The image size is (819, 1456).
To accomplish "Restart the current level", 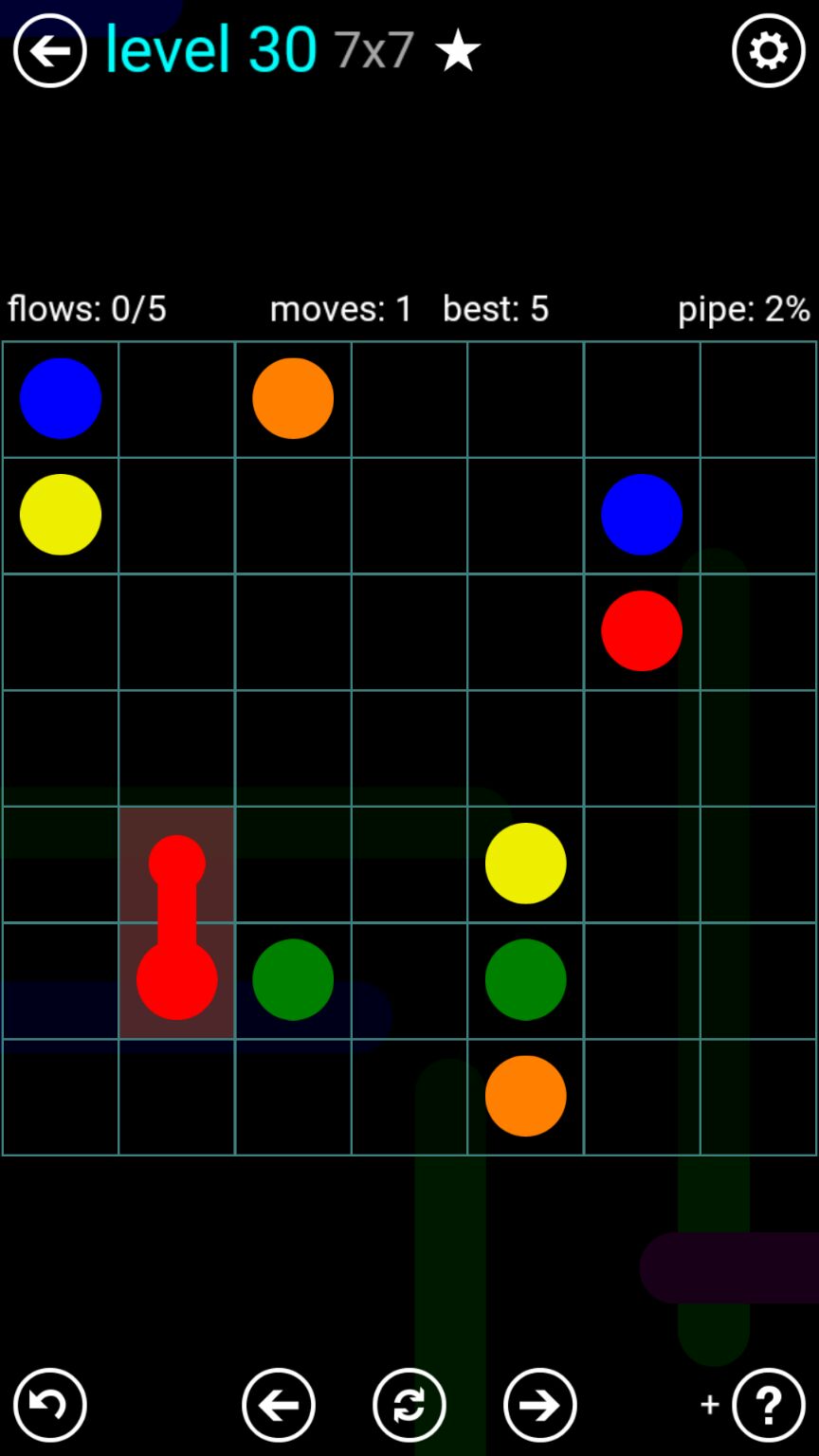I will point(409,1405).
